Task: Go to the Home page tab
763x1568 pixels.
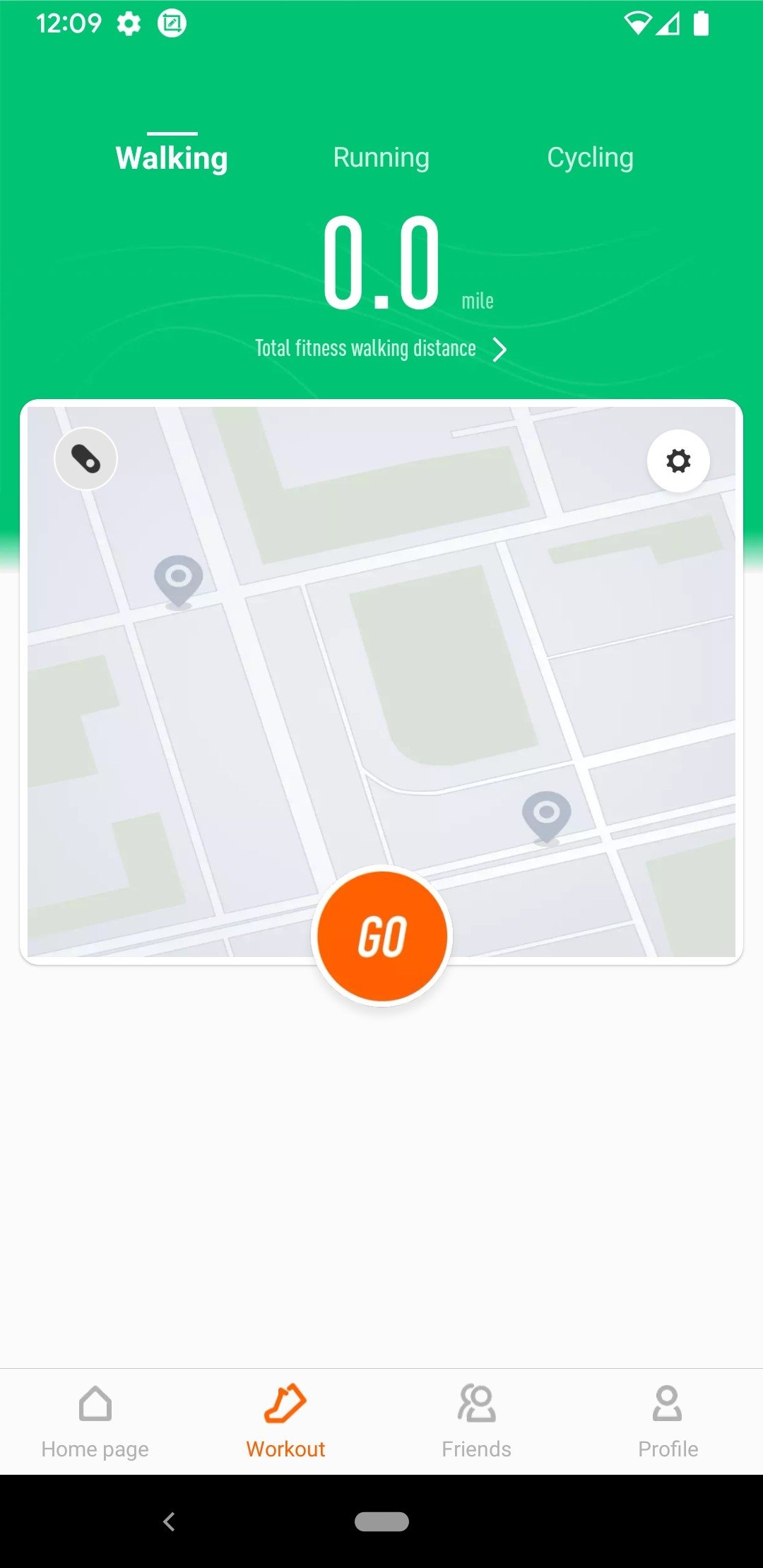Action: coord(95,1421)
